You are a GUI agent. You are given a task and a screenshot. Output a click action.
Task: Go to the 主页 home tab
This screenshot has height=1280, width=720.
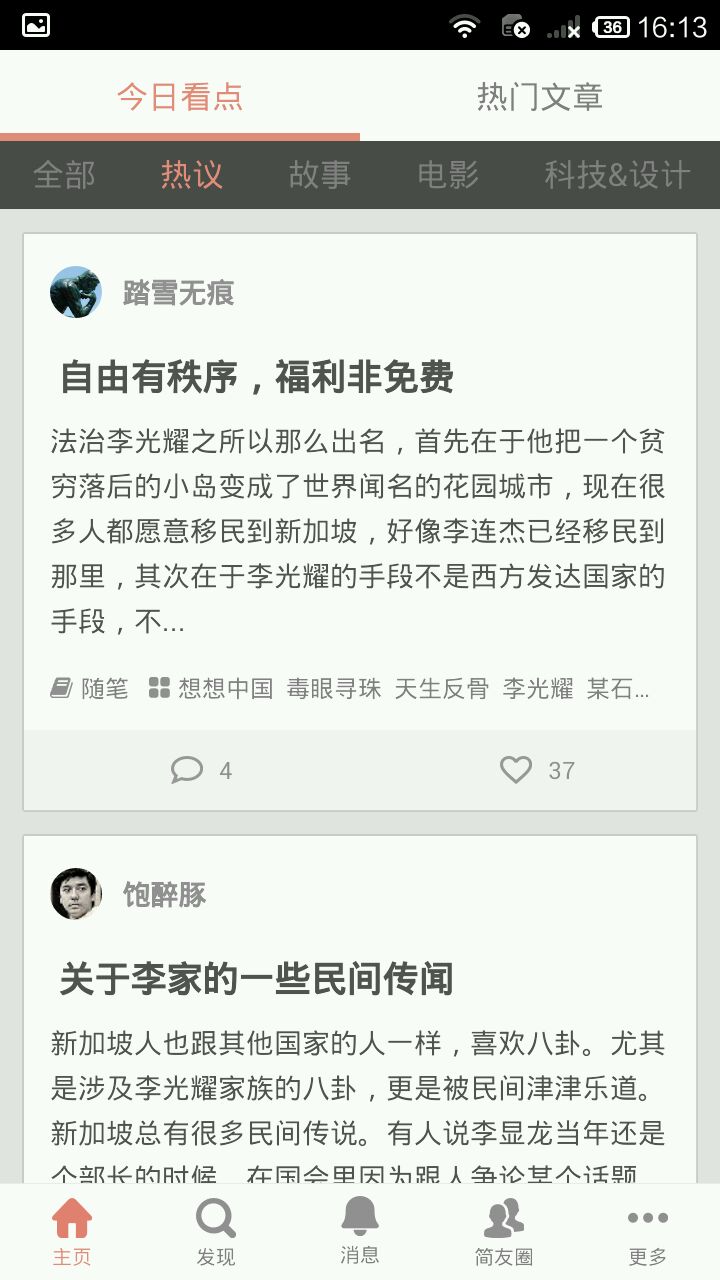(x=72, y=1232)
